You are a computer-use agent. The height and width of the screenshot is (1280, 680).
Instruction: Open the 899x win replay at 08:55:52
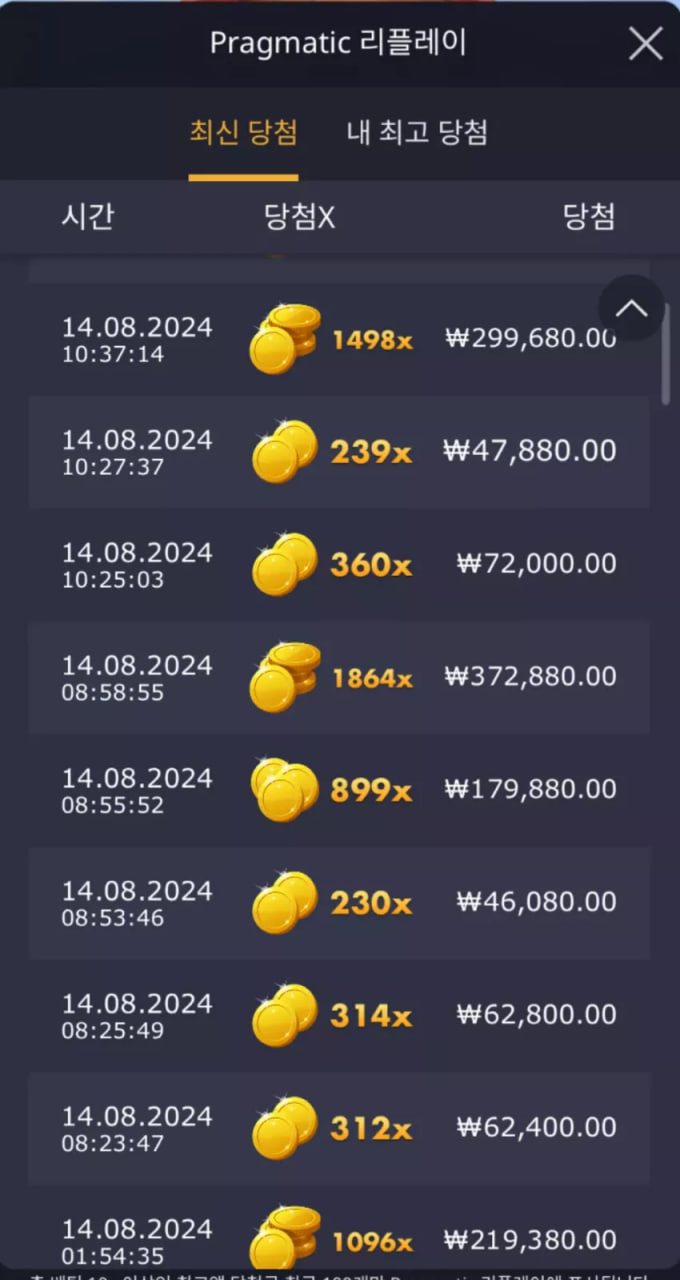point(338,791)
